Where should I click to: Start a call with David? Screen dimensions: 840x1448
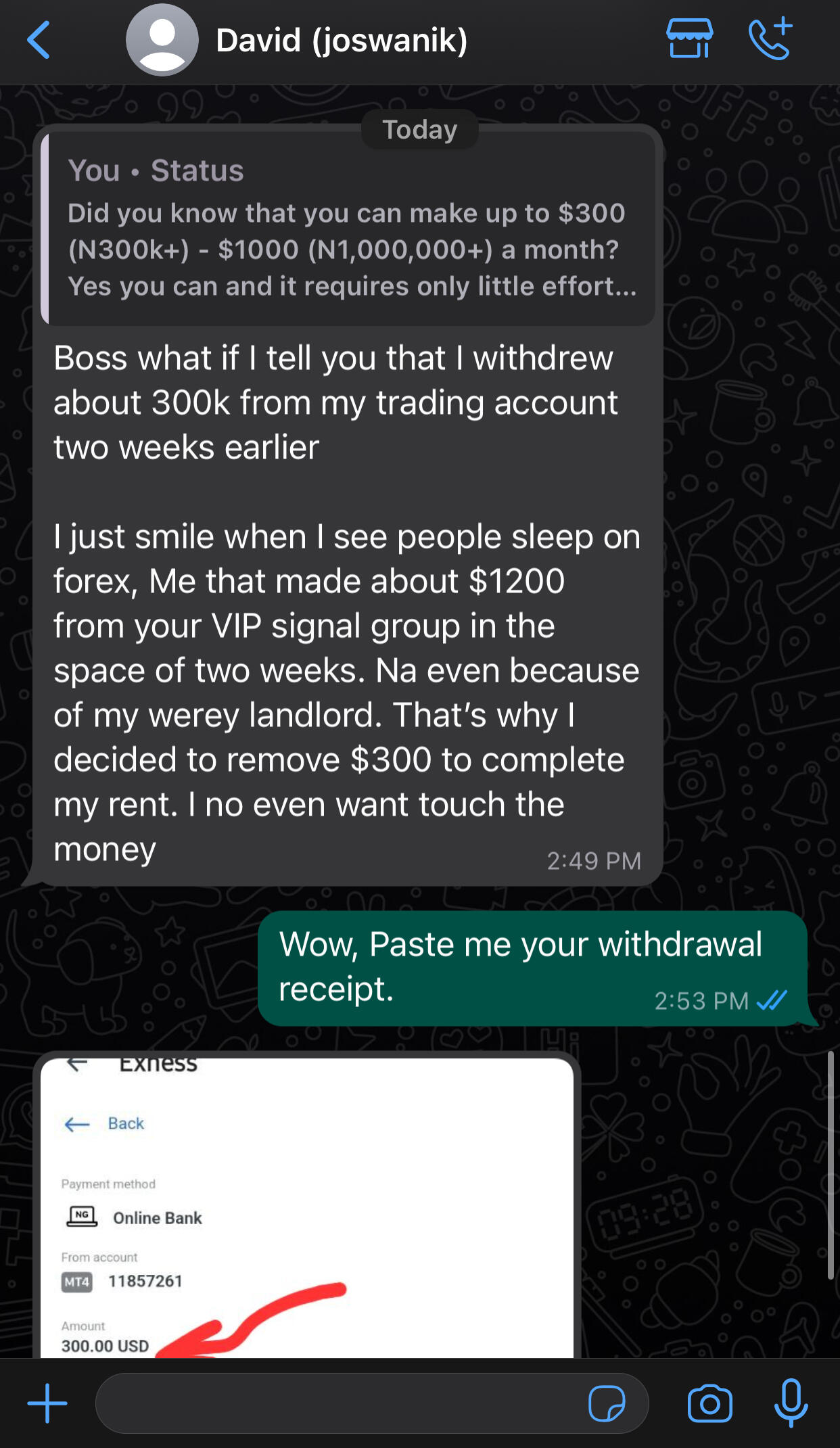coord(770,39)
